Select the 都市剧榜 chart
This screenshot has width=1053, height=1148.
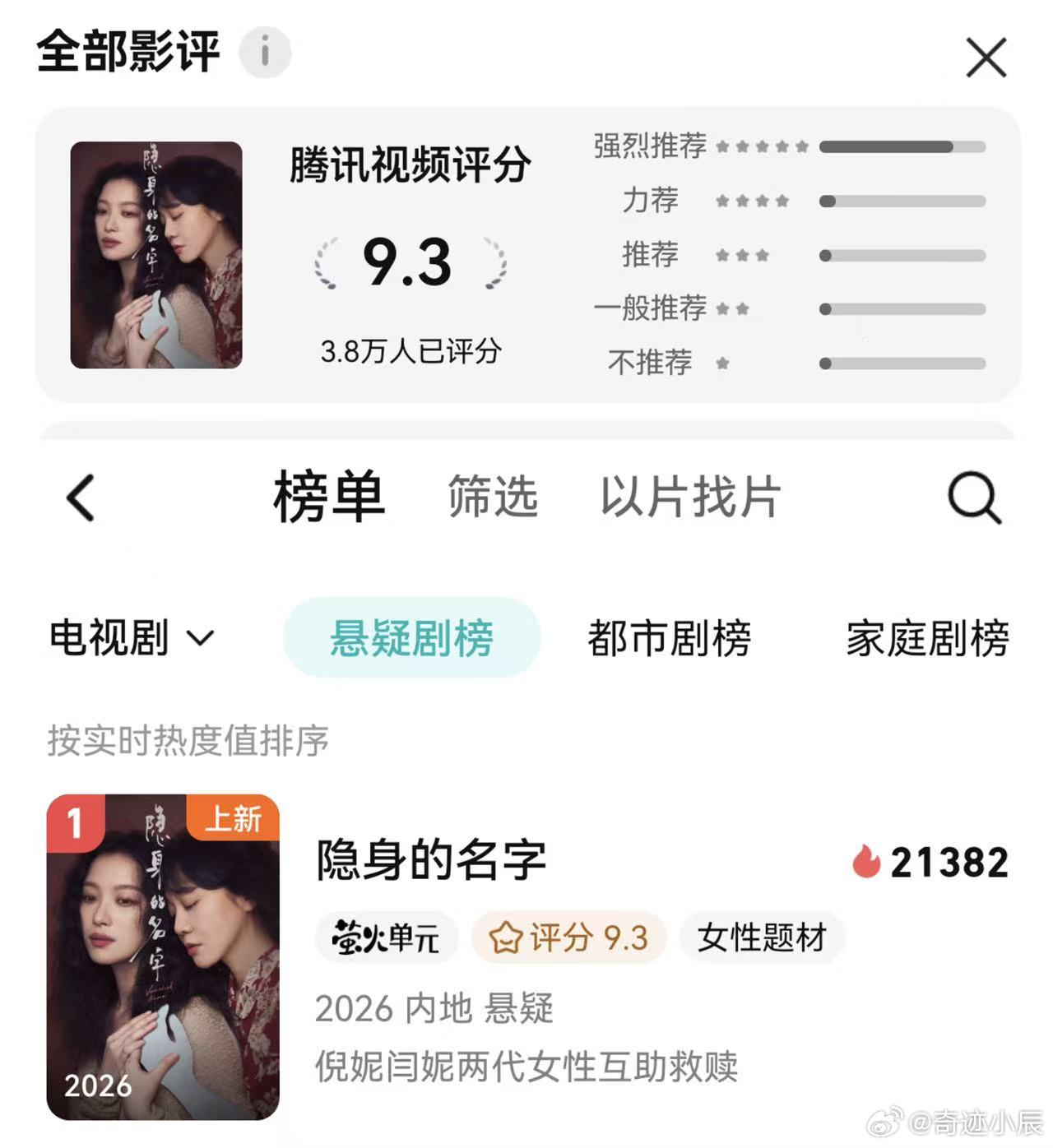tap(670, 638)
